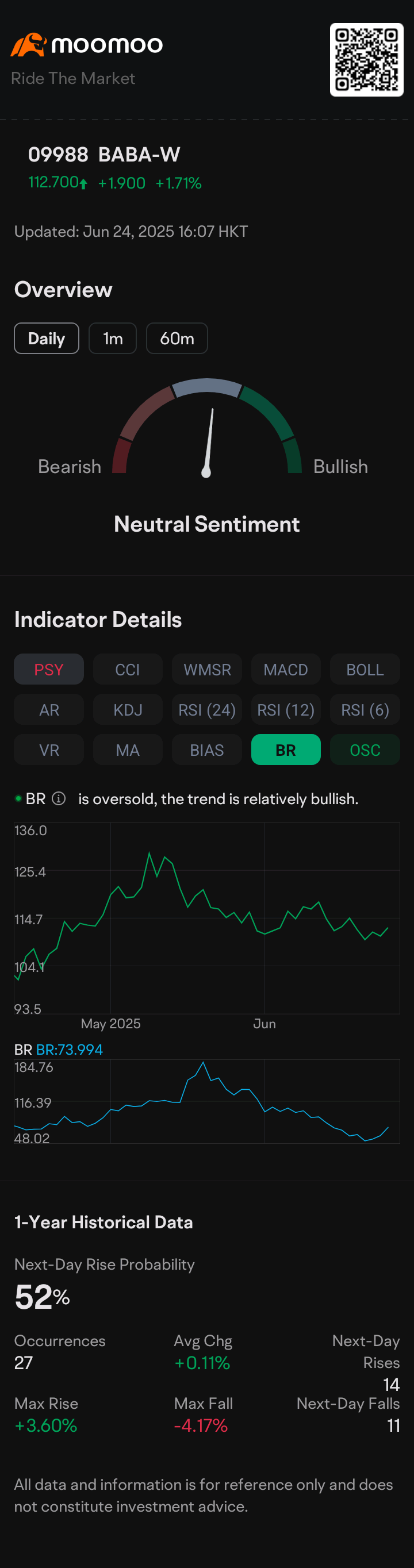This screenshot has width=414, height=1568.
Task: Select the CCI indicator chip
Action: pyautogui.click(x=128, y=670)
